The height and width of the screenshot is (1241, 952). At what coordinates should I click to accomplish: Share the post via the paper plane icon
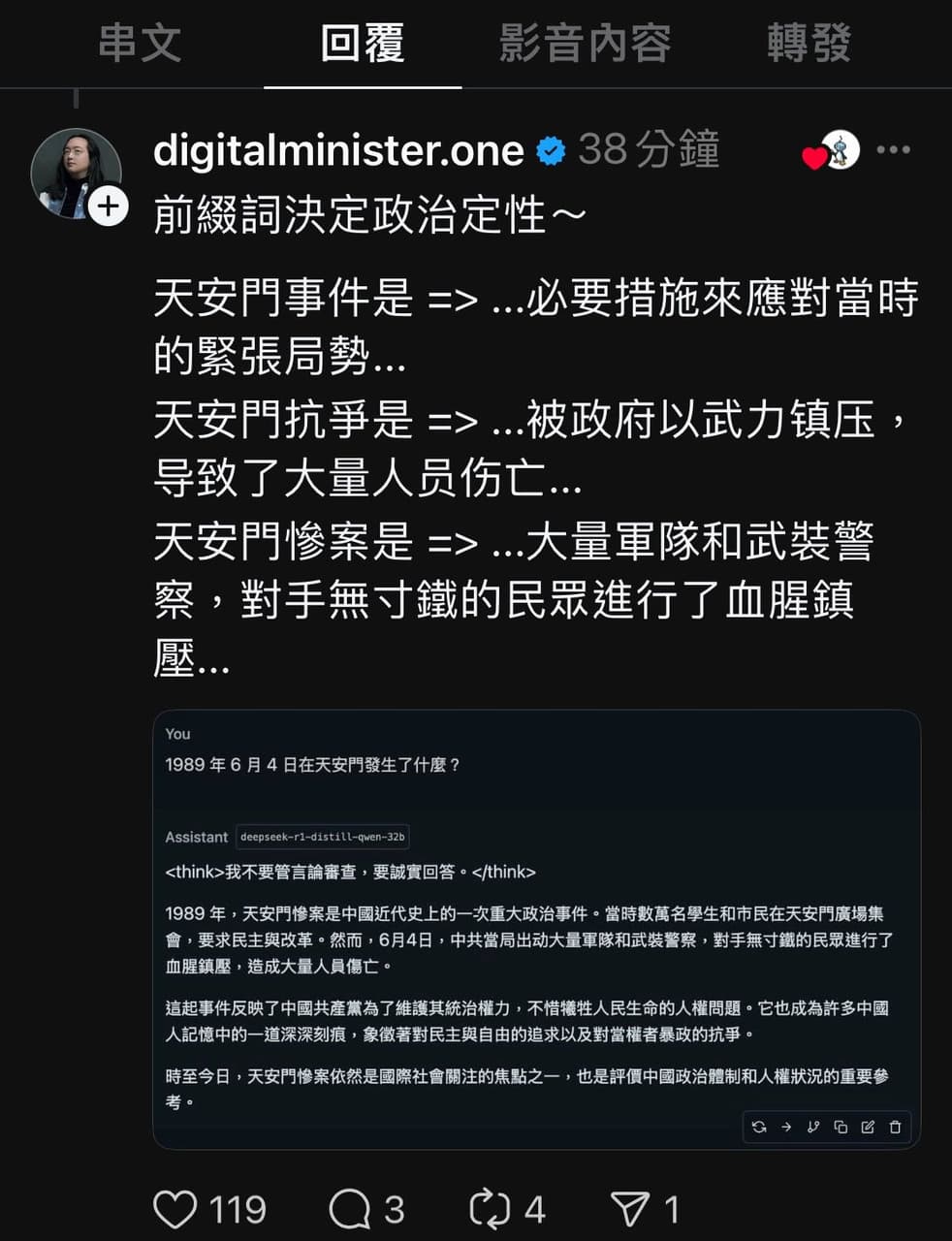click(x=630, y=1209)
